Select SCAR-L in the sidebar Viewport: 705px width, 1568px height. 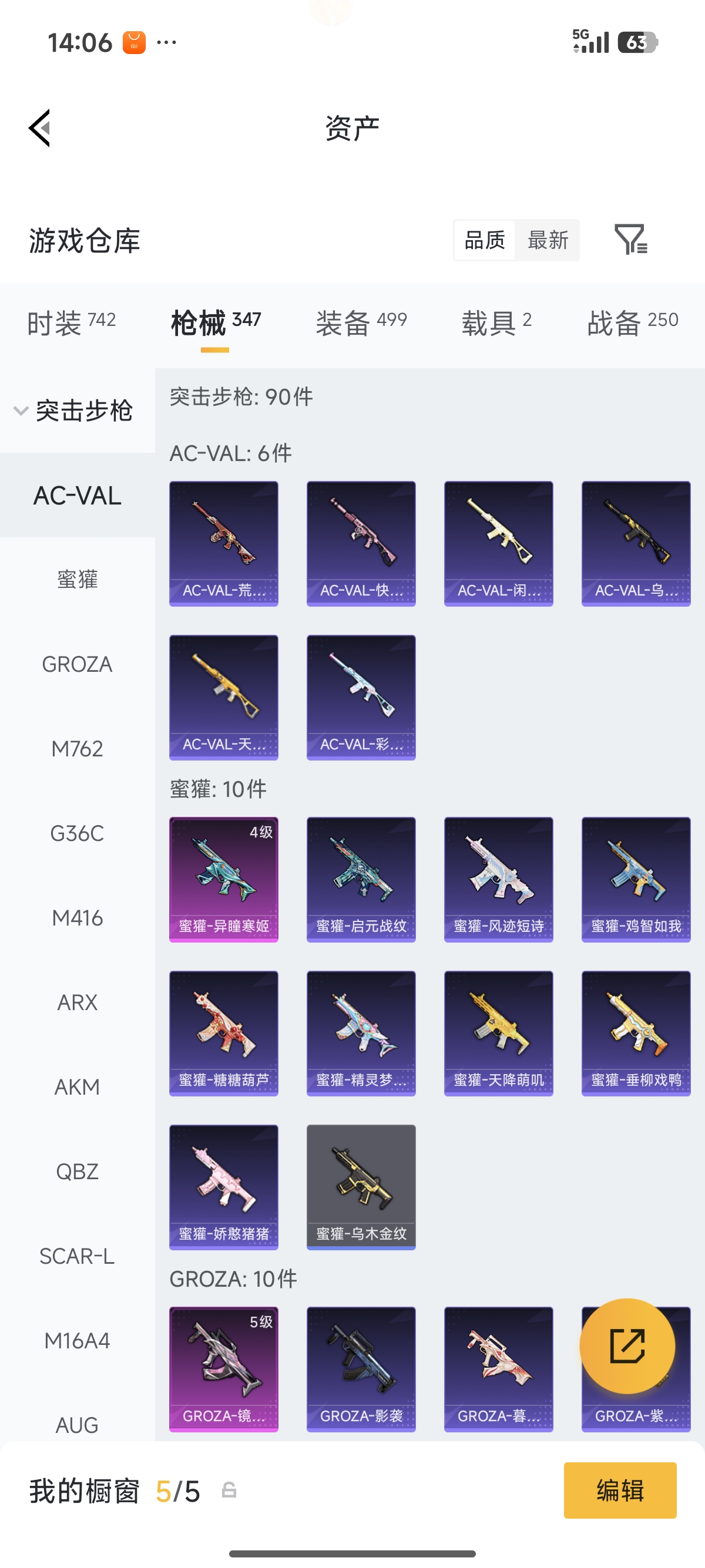[78, 1256]
